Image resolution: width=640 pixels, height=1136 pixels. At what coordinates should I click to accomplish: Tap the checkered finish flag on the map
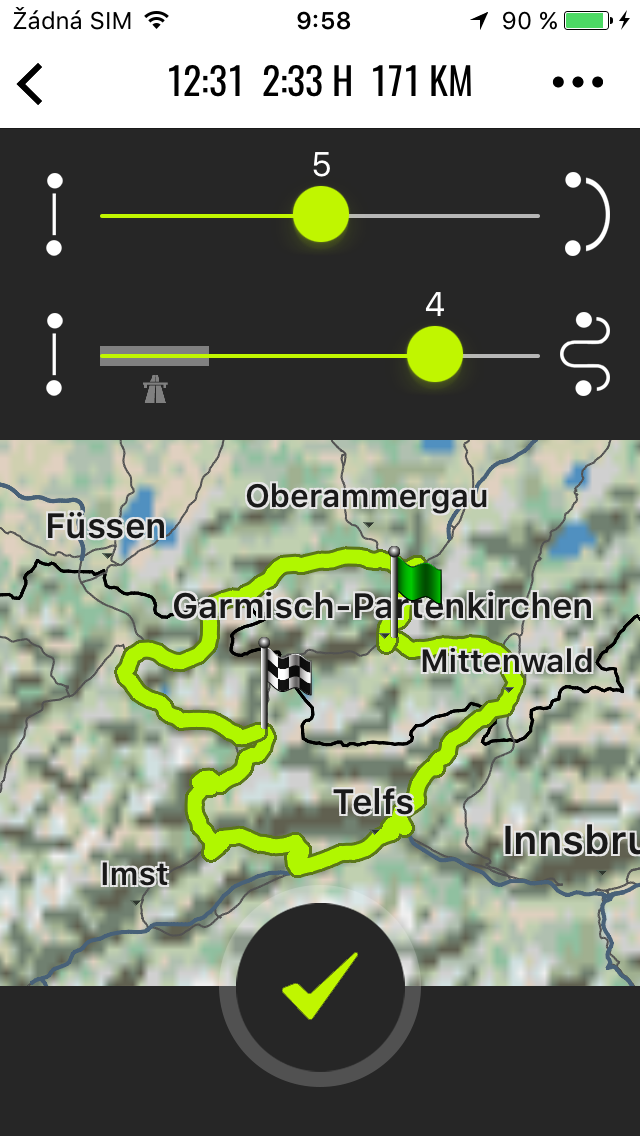click(x=288, y=672)
